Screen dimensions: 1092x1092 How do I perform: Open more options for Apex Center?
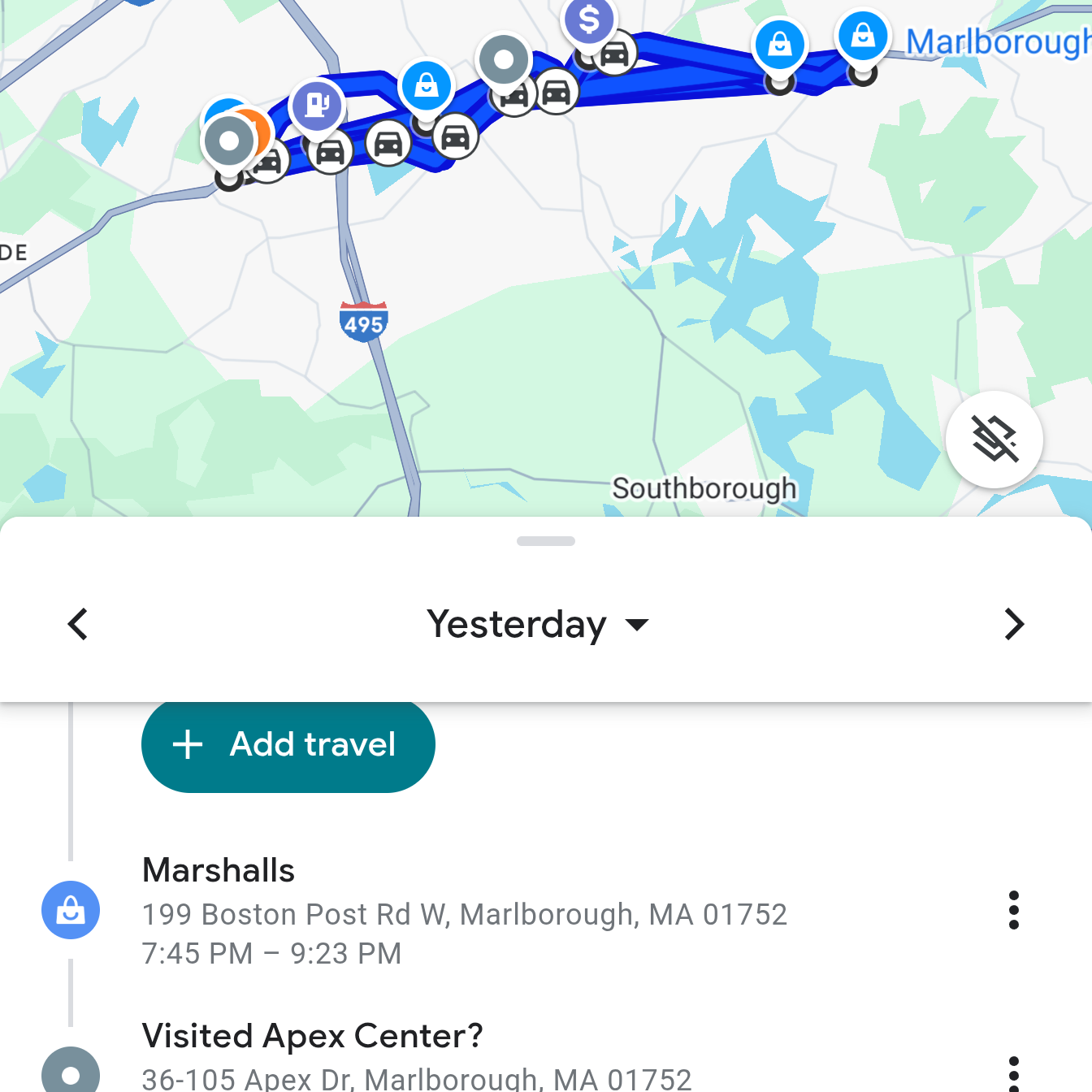[1013, 1072]
